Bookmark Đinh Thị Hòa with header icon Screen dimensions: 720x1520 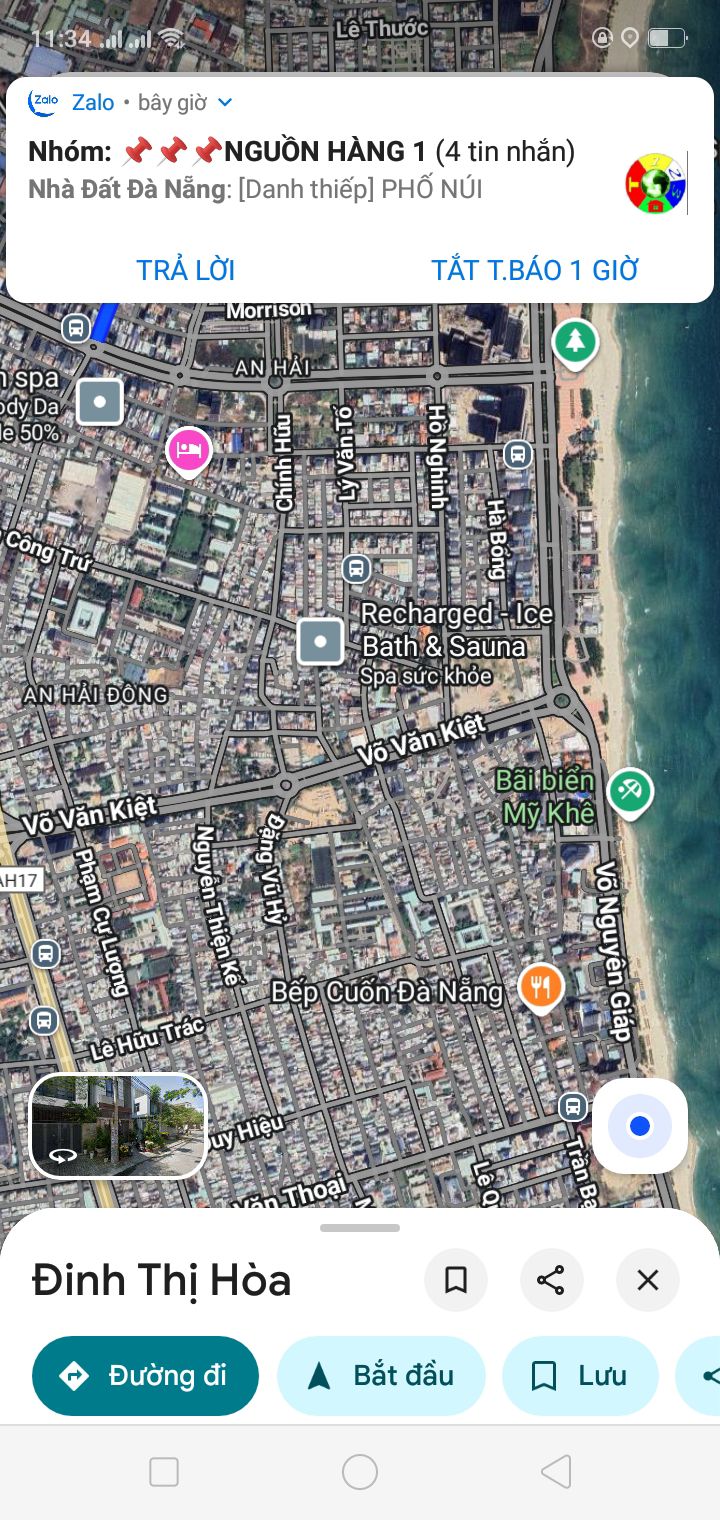tap(456, 1280)
